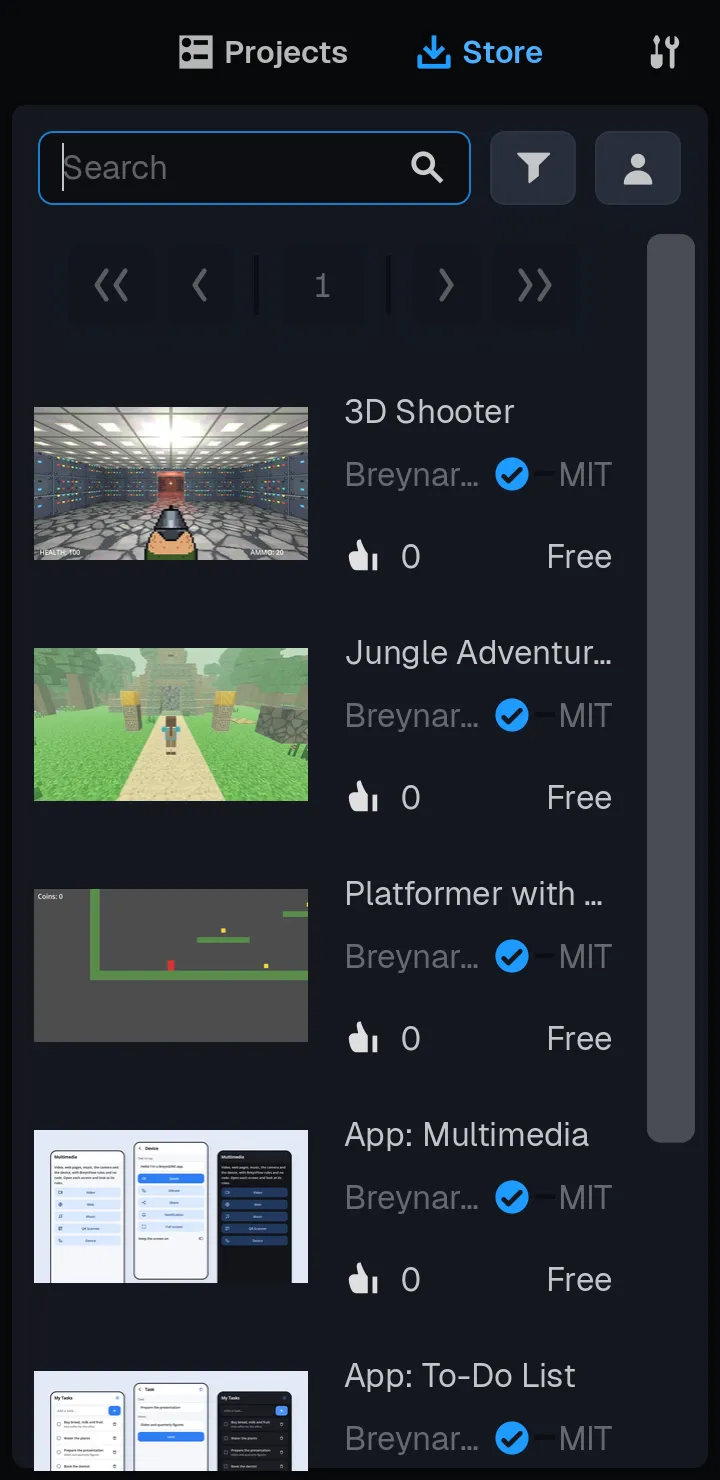
Task: Open the tools settings icon
Action: click(x=665, y=52)
